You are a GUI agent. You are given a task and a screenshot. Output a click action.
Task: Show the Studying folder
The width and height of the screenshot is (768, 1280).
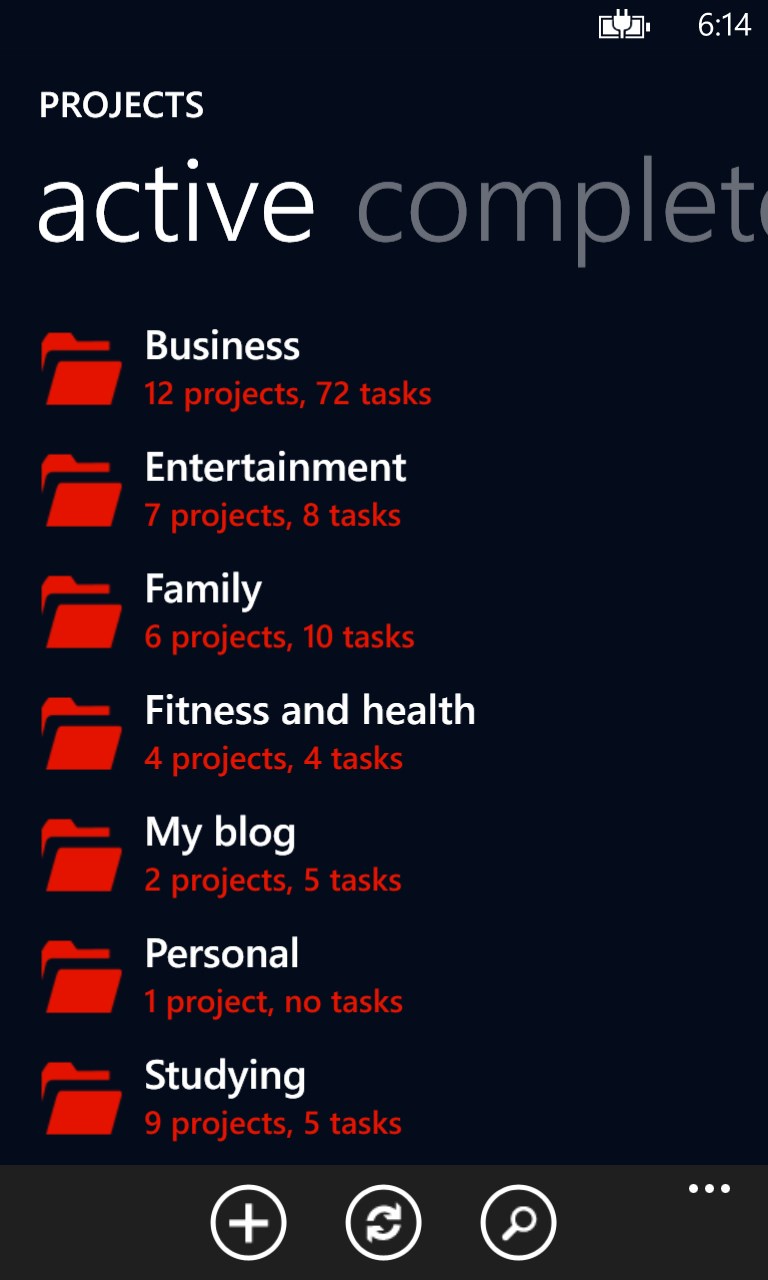[225, 1097]
